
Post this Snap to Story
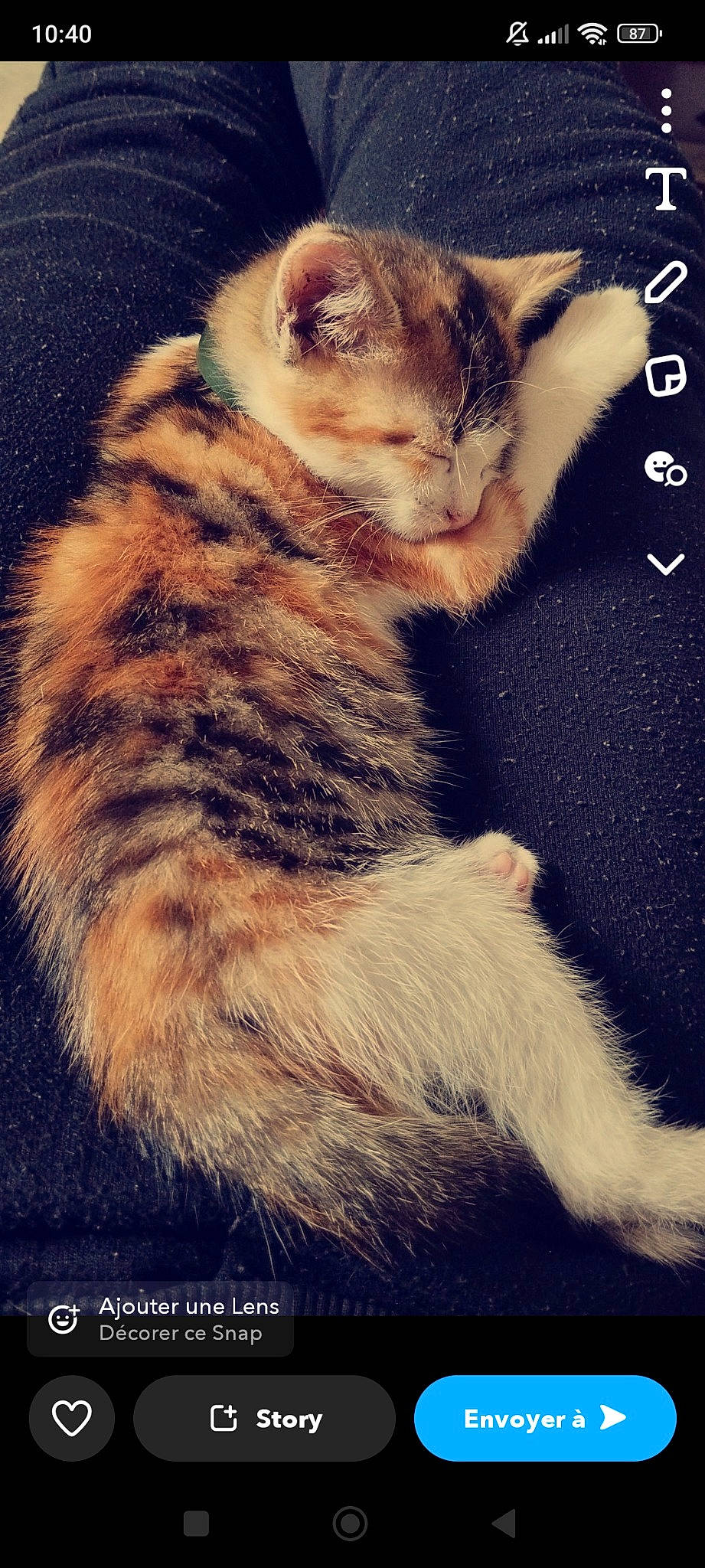pos(265,1418)
